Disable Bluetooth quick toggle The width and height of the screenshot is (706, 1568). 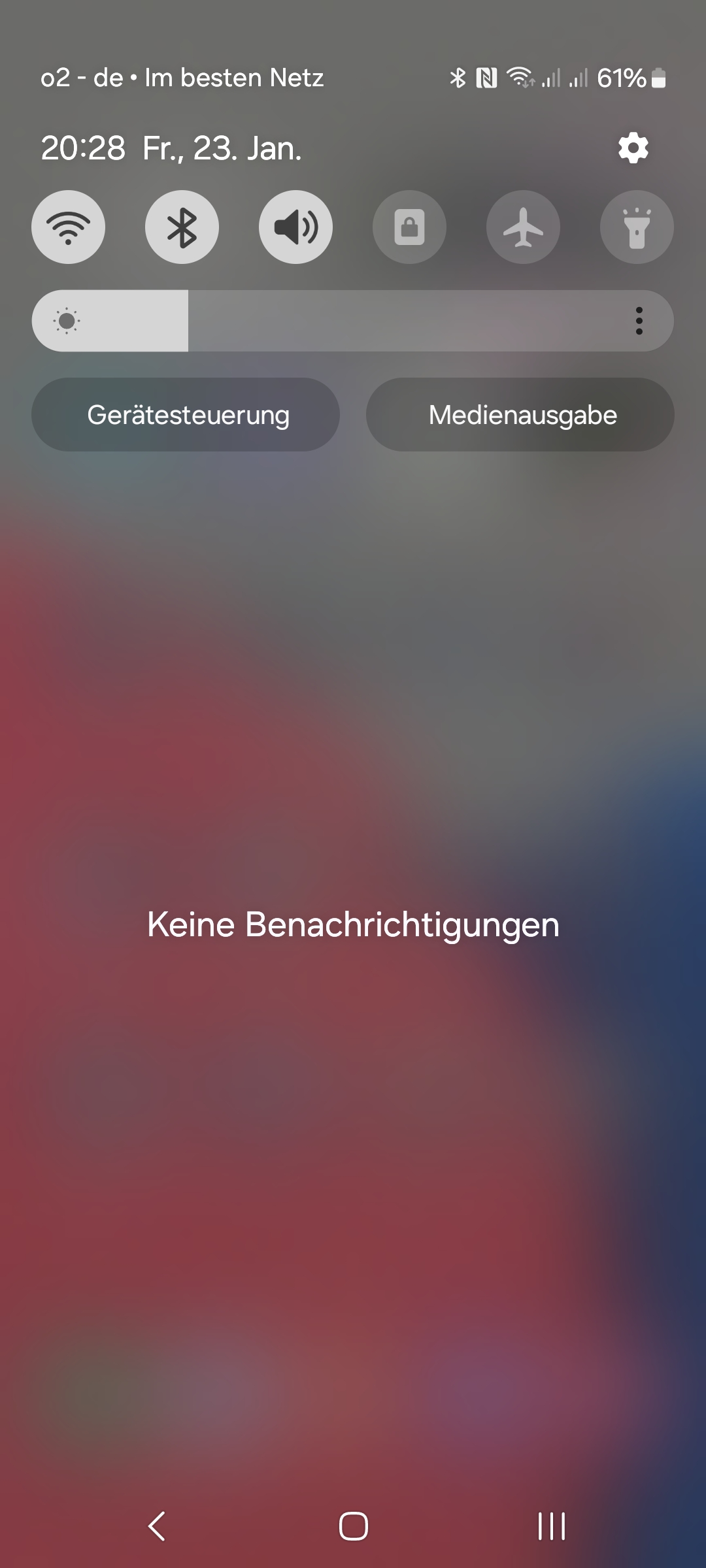[182, 227]
